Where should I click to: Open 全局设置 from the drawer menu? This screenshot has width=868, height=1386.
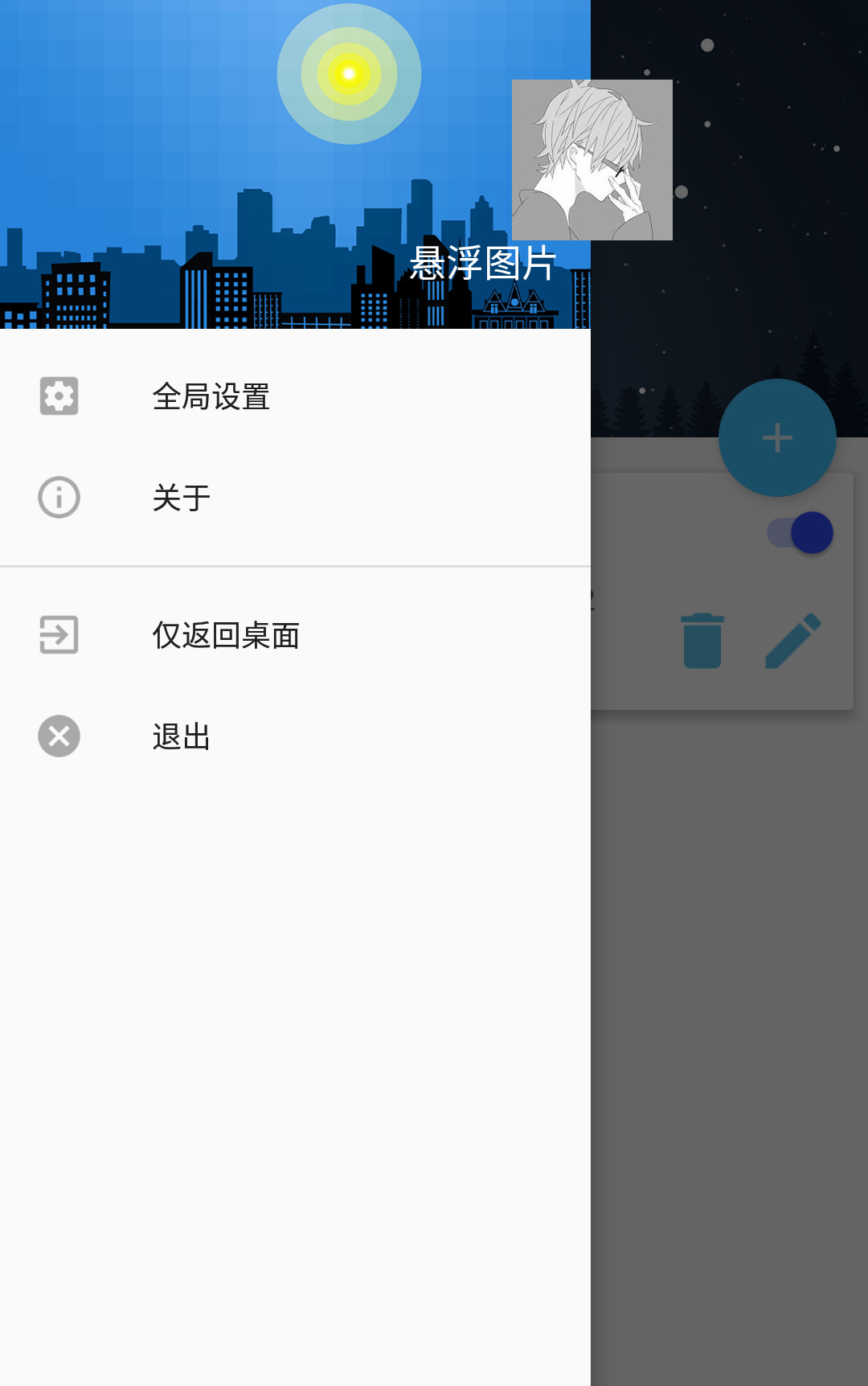212,396
